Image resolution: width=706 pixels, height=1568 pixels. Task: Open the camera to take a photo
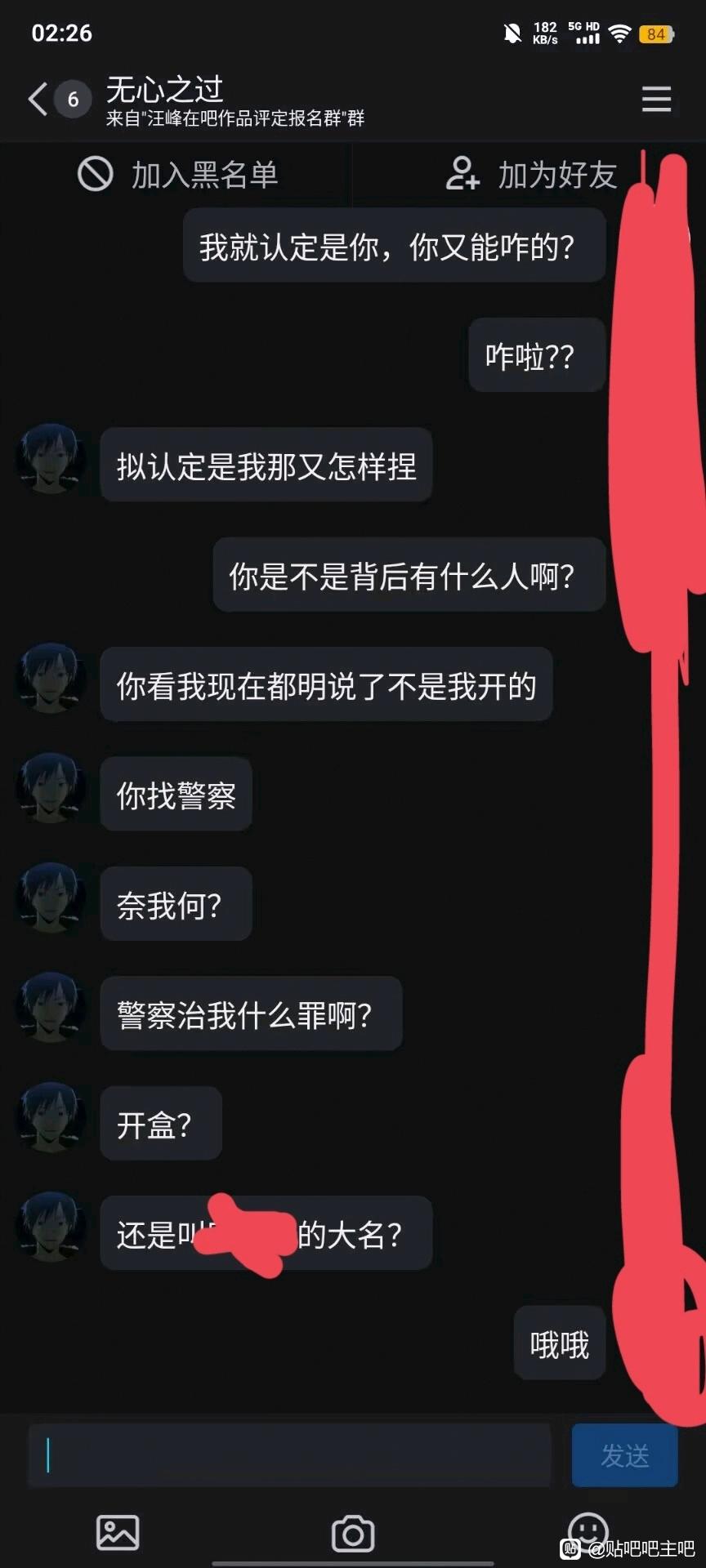pyautogui.click(x=353, y=1533)
